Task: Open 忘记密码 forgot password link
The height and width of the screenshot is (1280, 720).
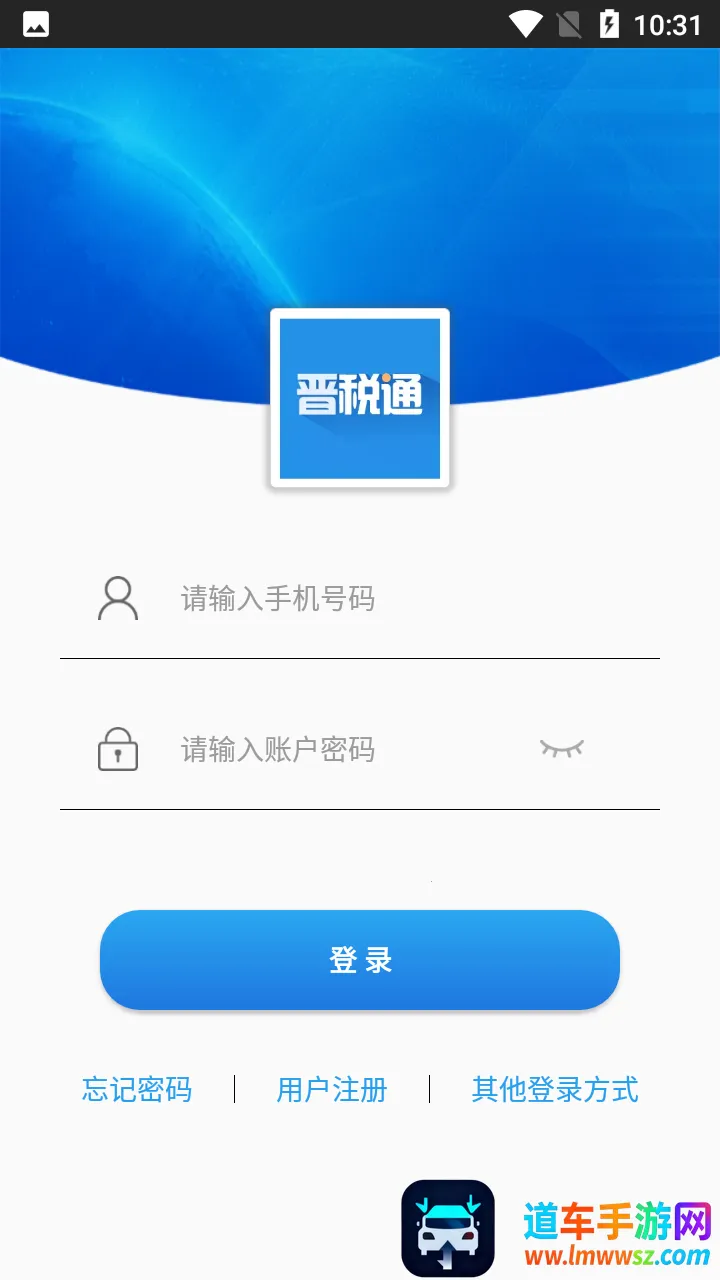Action: pyautogui.click(x=137, y=1089)
